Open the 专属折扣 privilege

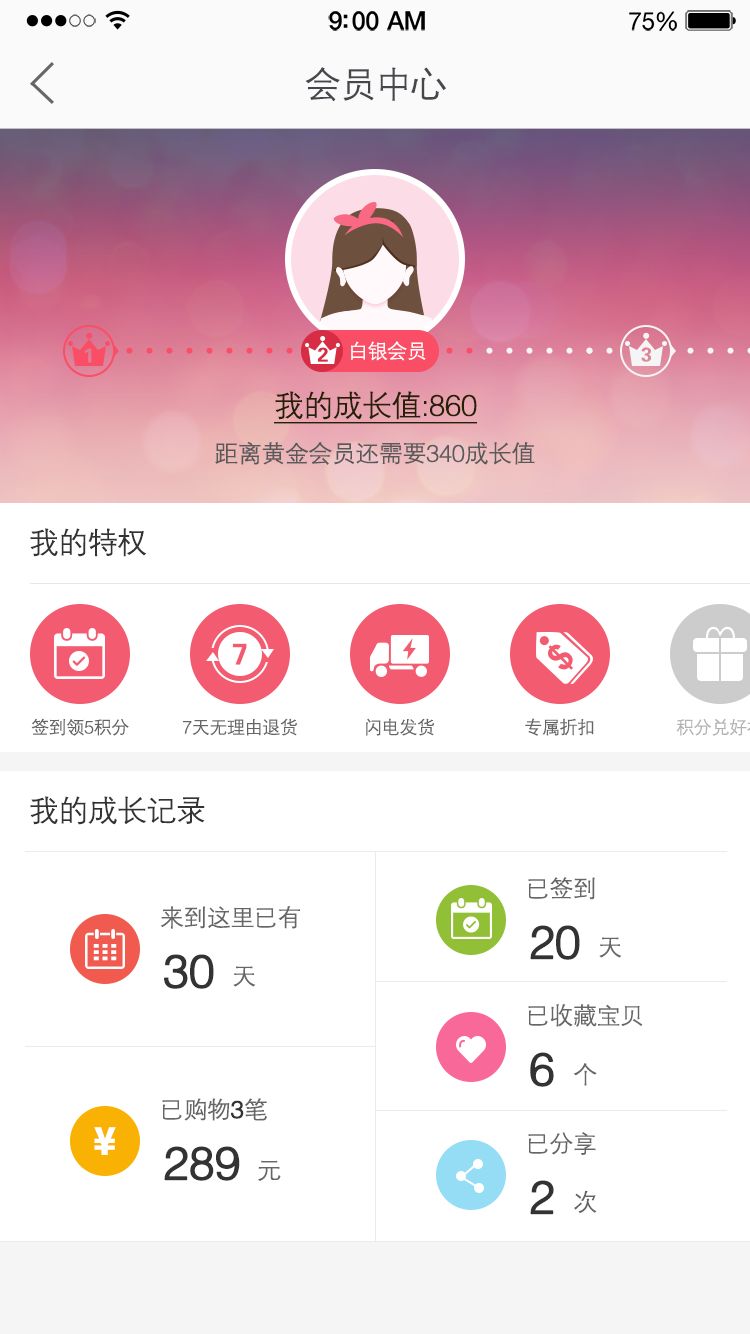tap(560, 655)
